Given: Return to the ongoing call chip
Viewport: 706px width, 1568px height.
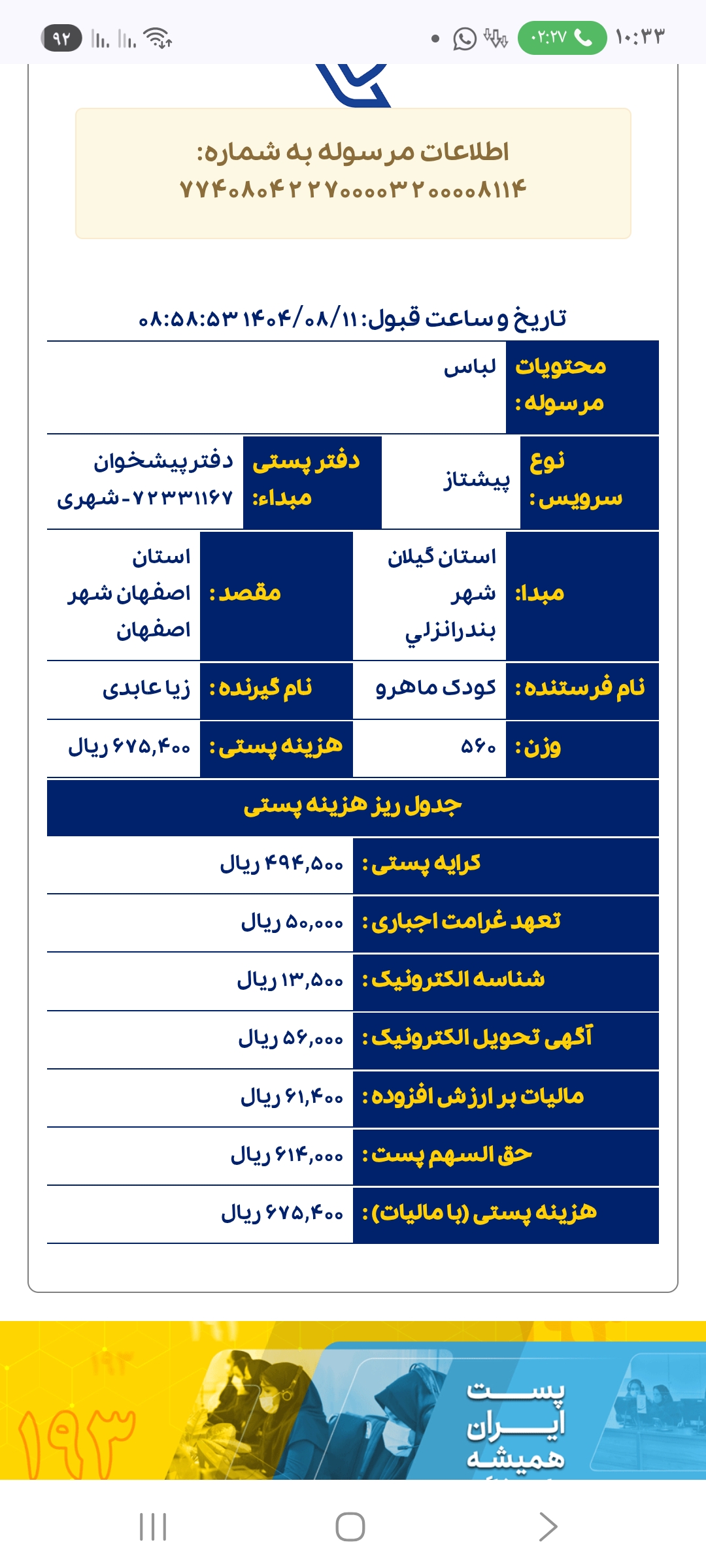Looking at the screenshot, I should pyautogui.click(x=562, y=37).
